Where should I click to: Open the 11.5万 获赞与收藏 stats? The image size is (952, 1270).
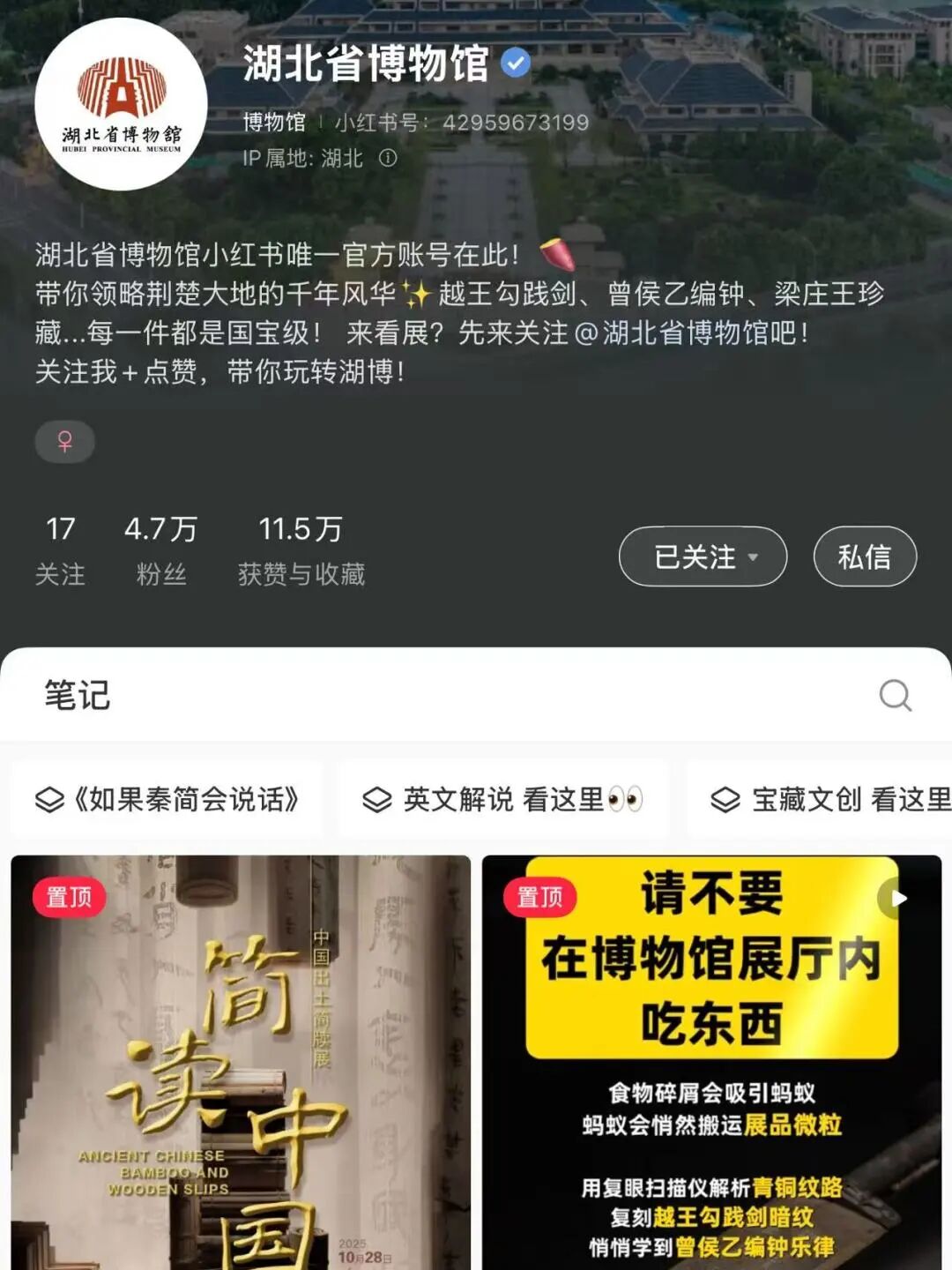coord(301,550)
